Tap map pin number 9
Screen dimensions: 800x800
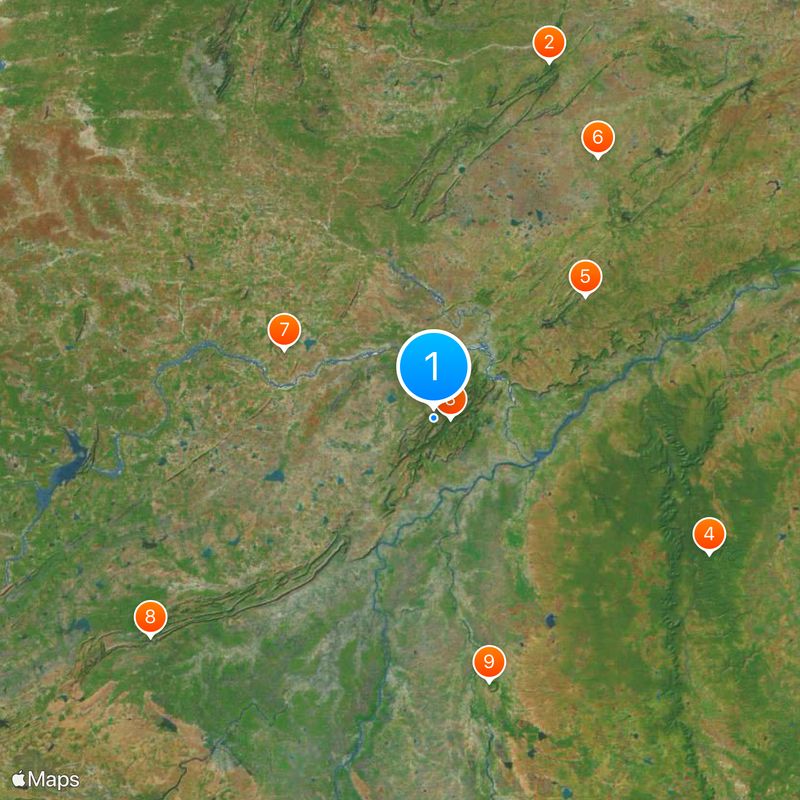coord(489,661)
